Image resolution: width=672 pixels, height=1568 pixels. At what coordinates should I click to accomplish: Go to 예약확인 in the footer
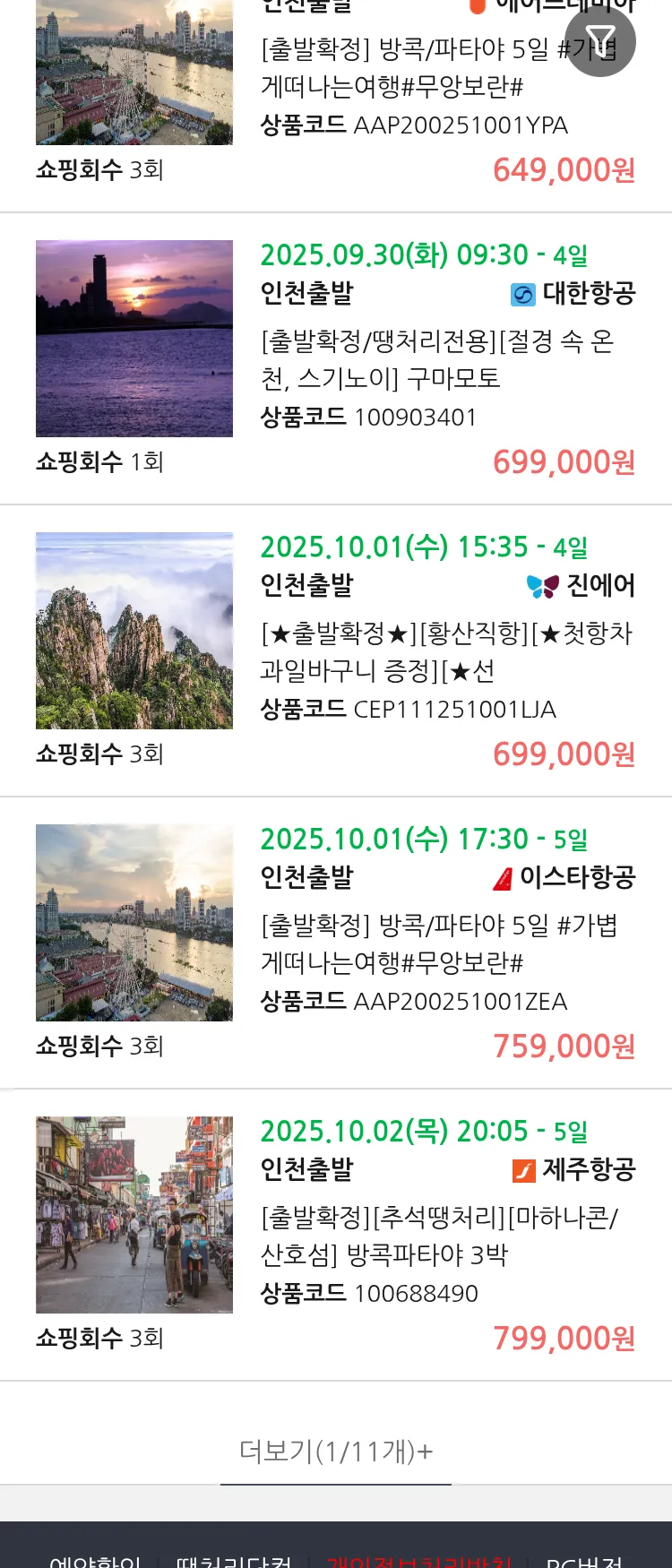[x=95, y=1559]
